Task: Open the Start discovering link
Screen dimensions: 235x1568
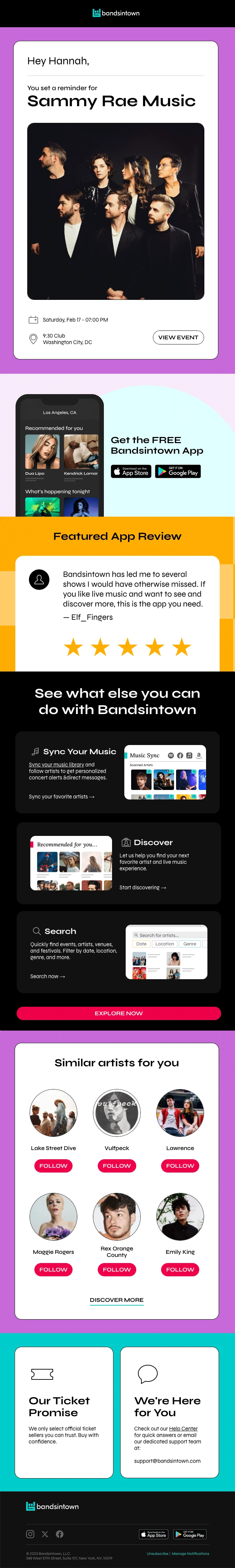Action: 142,888
